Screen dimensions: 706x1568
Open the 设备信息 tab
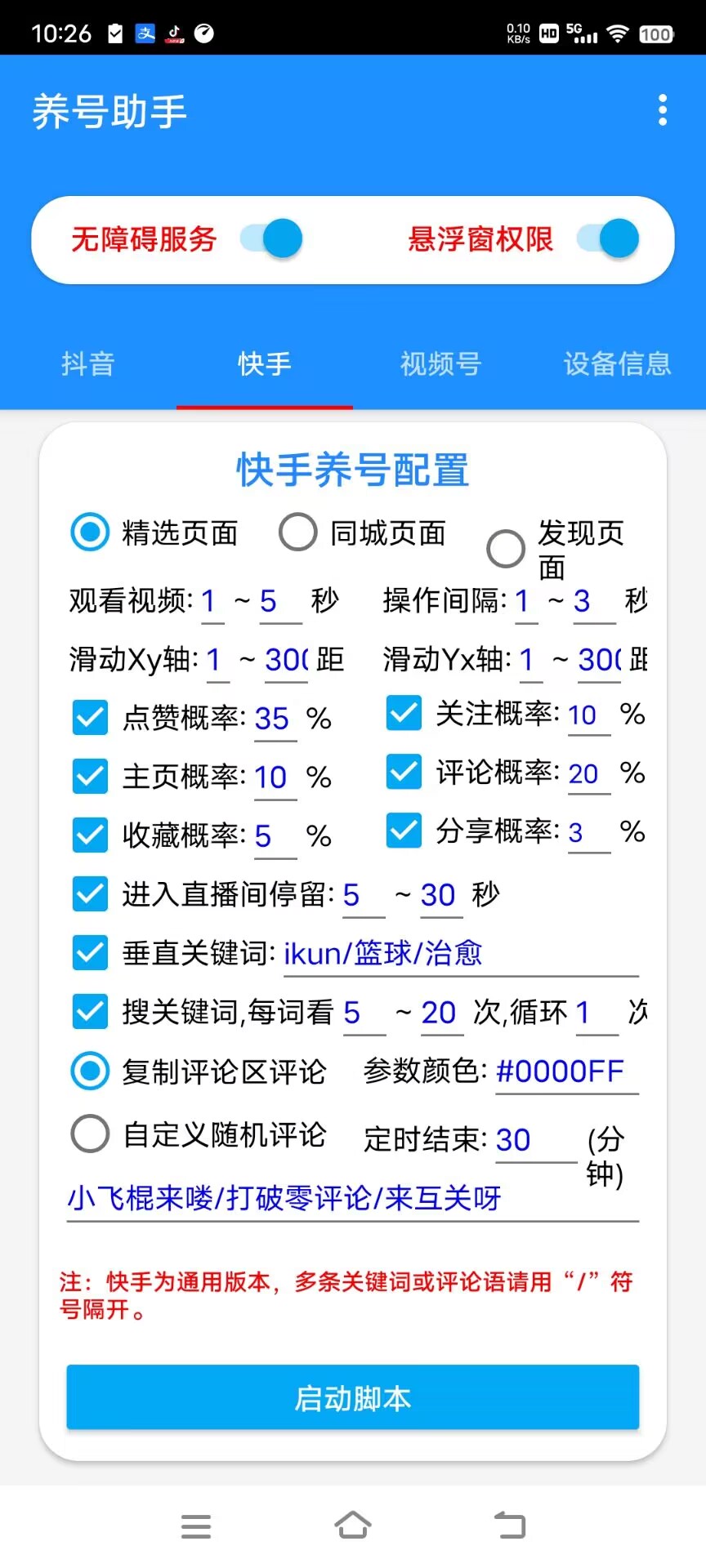coord(617,364)
